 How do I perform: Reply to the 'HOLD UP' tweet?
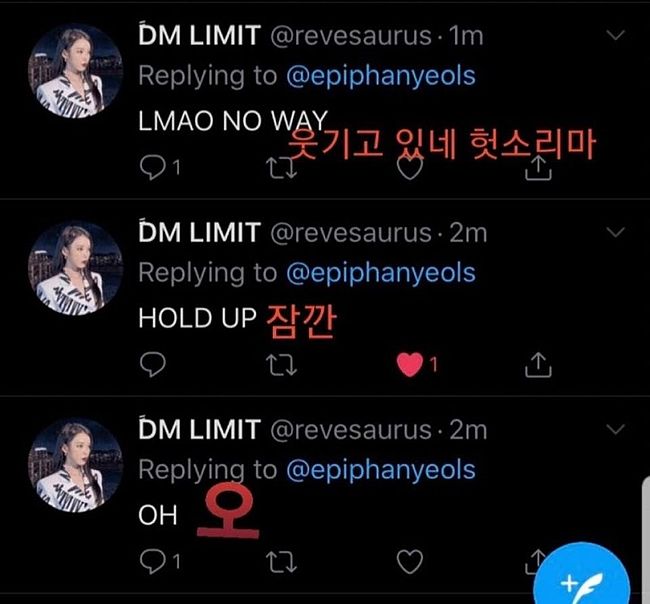(x=152, y=366)
